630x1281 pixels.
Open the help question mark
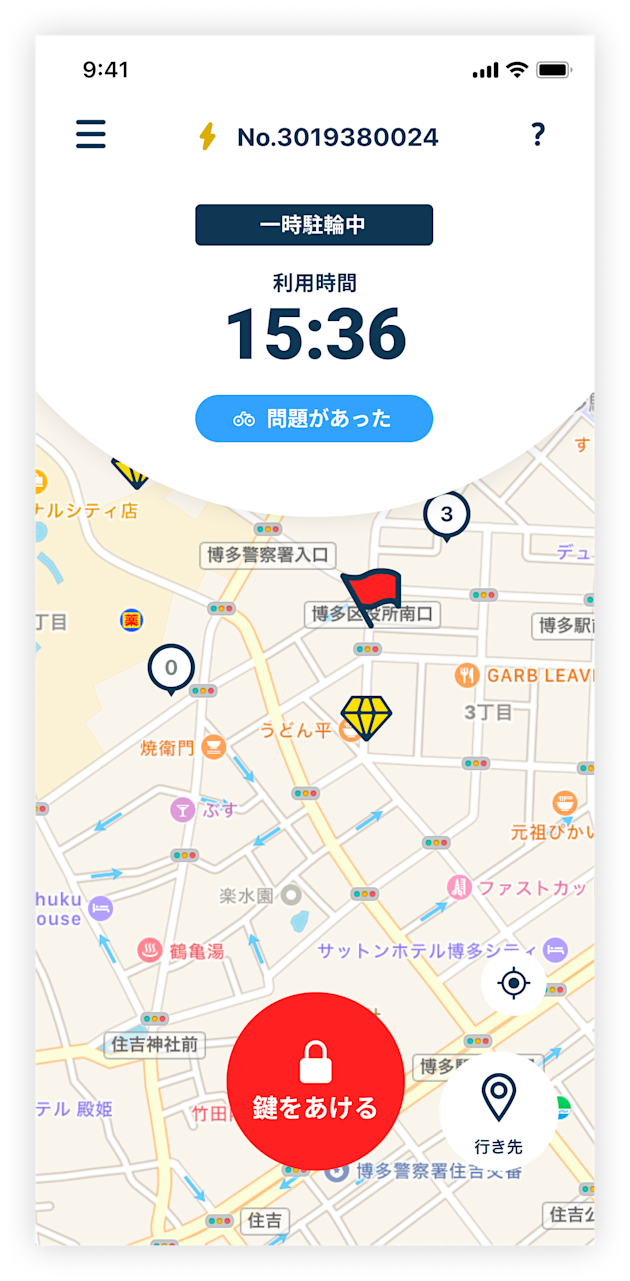(538, 135)
